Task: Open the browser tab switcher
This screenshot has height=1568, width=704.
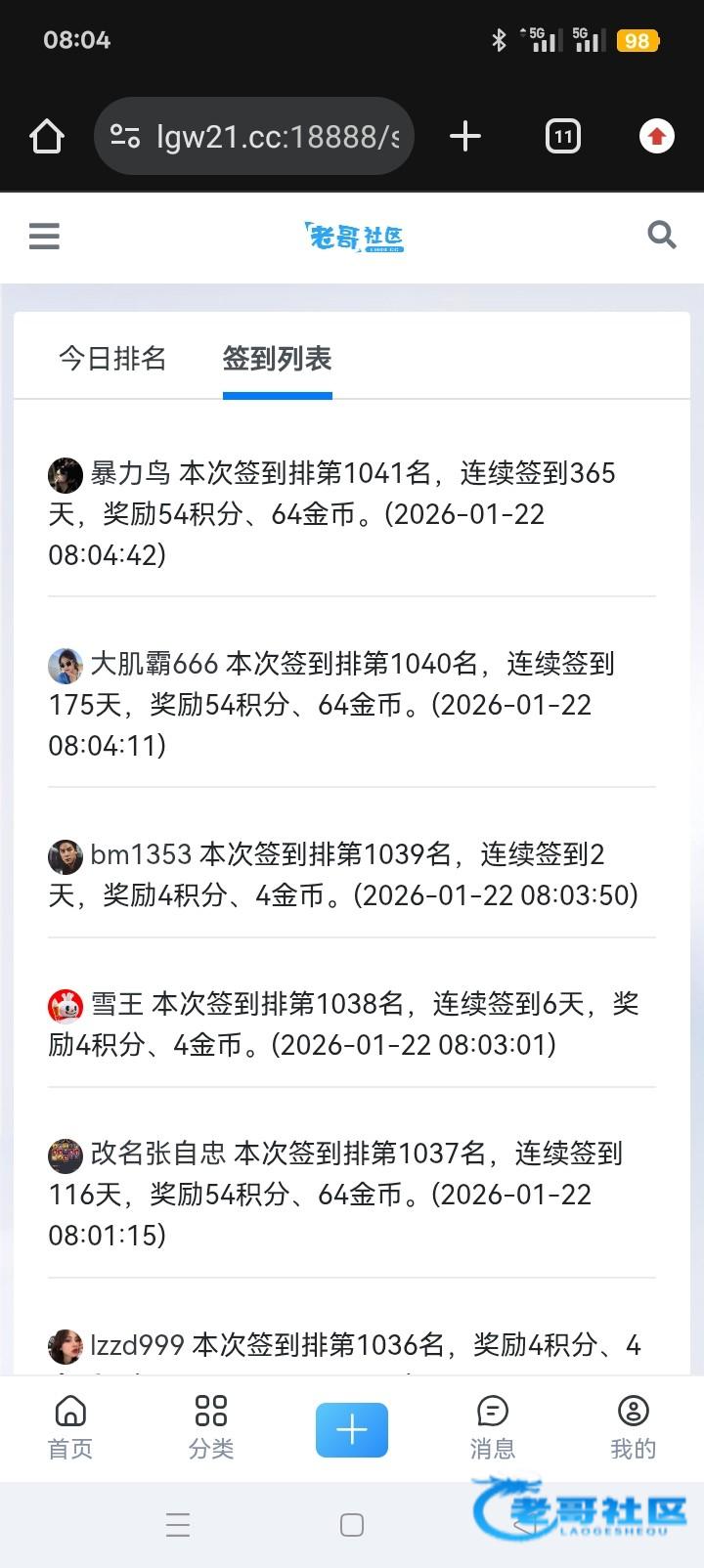Action: point(562,136)
